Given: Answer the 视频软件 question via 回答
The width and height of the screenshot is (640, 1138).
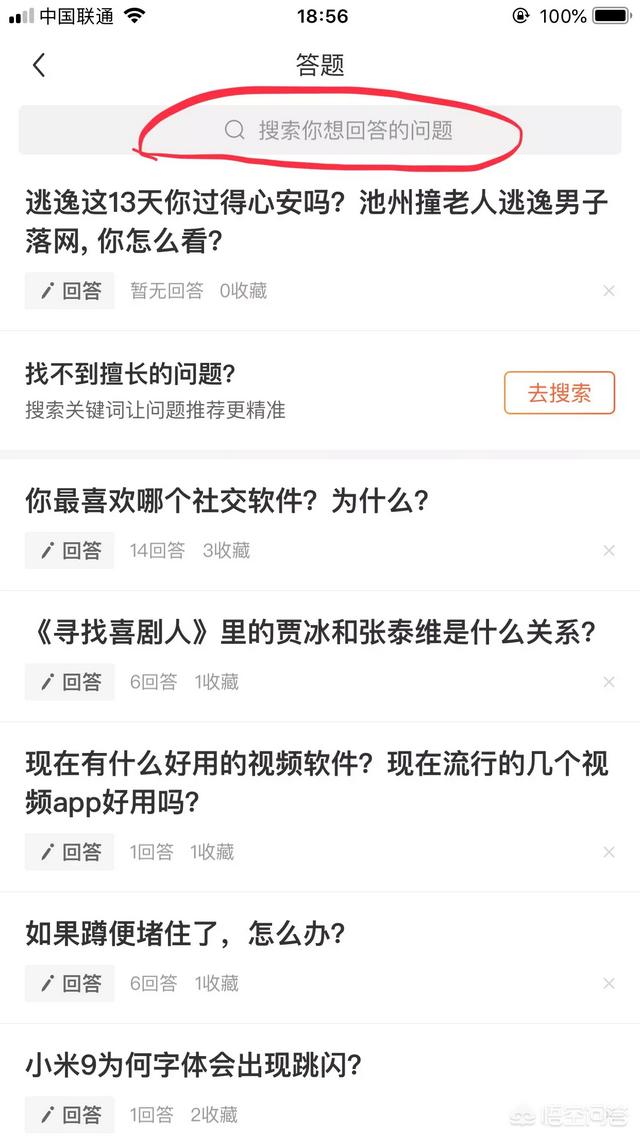Looking at the screenshot, I should tap(70, 852).
